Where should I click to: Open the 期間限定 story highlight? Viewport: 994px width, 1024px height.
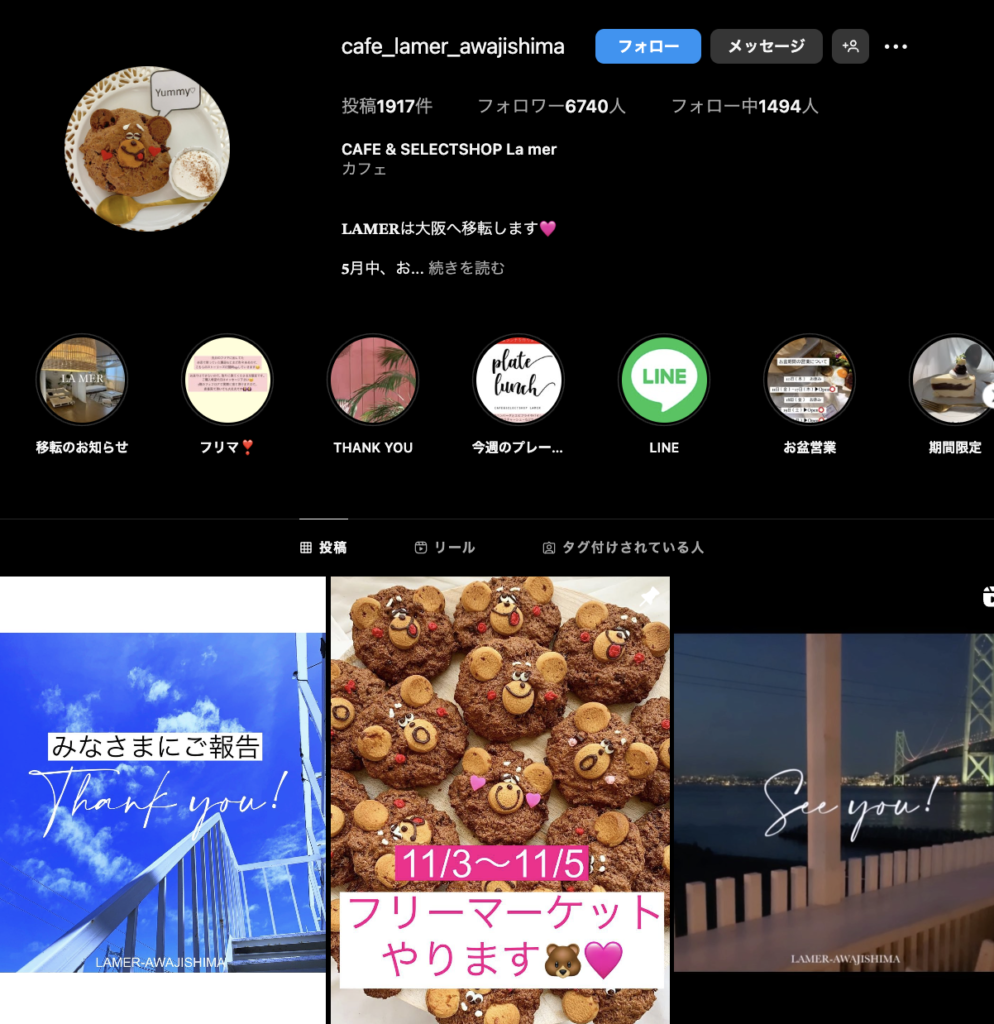pos(954,380)
